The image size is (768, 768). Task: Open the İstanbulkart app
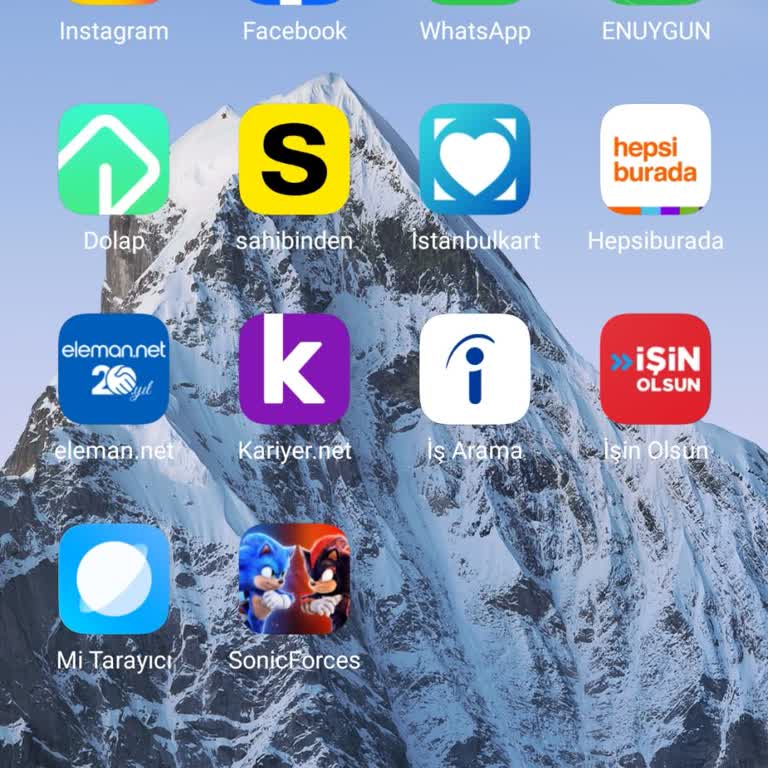pos(475,160)
